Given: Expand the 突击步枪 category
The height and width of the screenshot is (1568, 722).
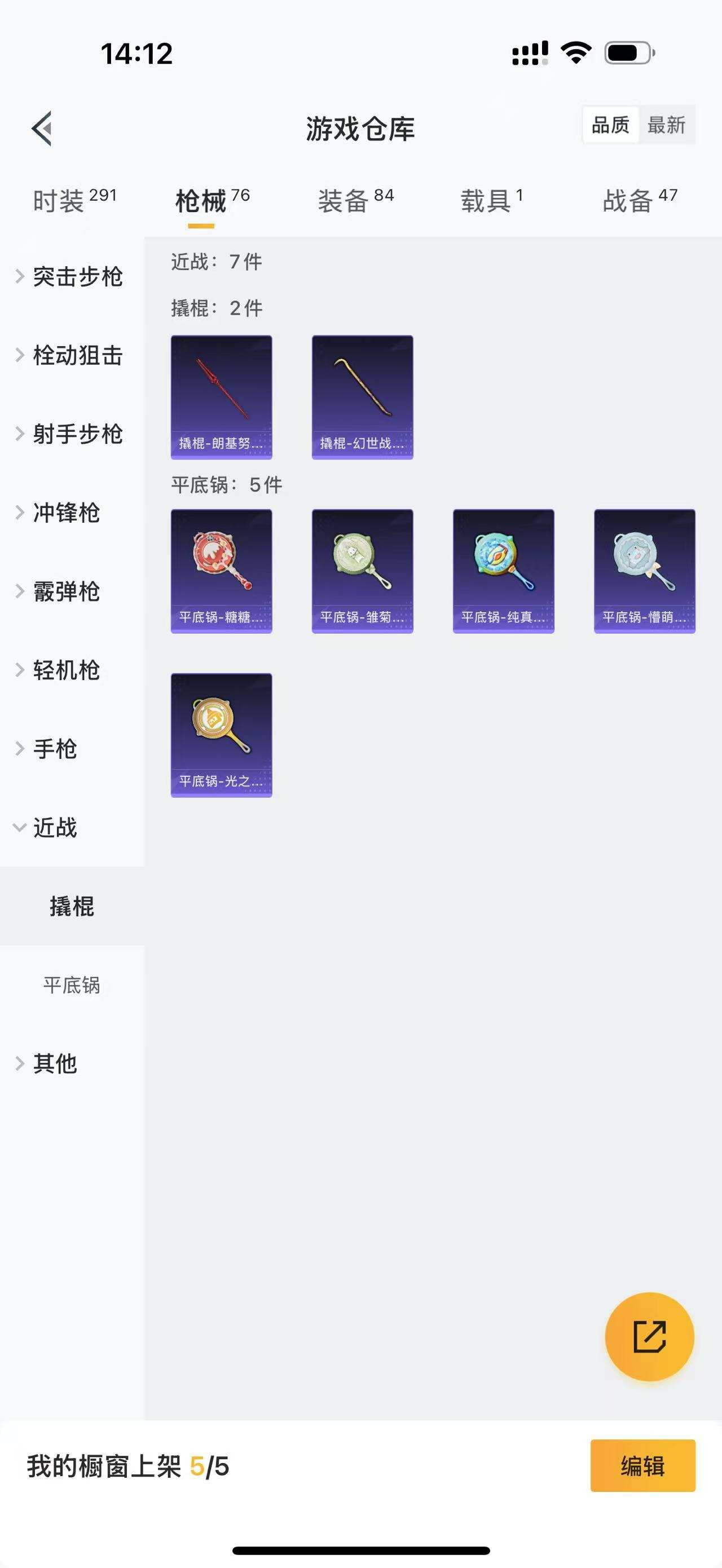Looking at the screenshot, I should coord(78,277).
